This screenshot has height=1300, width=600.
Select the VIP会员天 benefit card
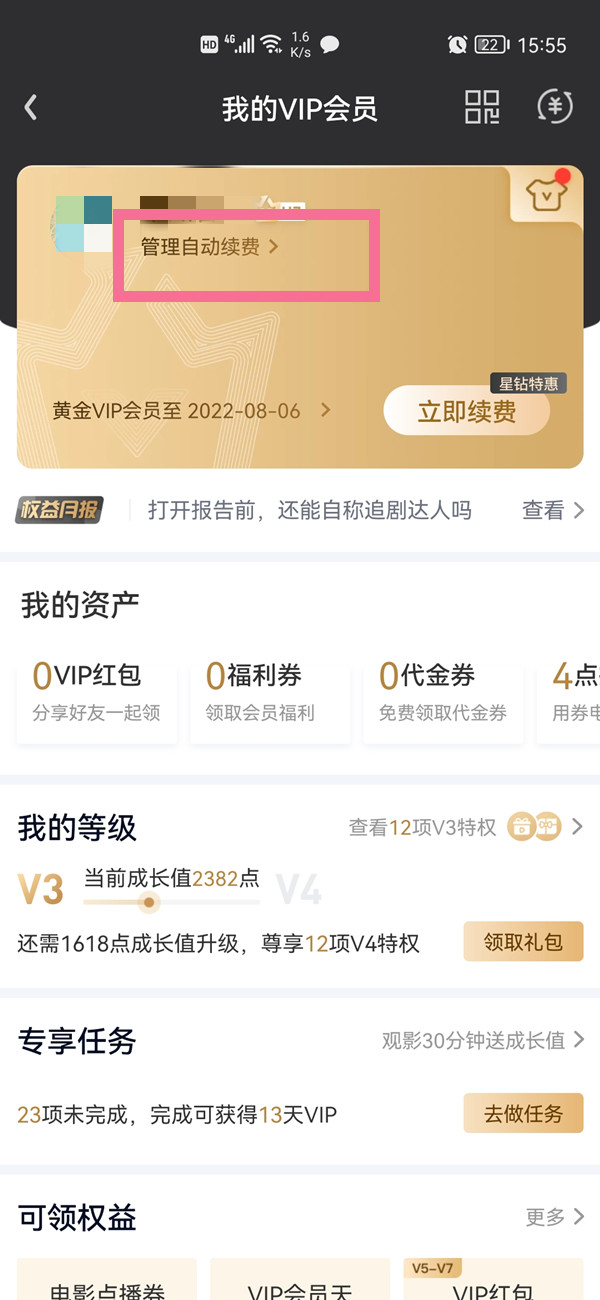[300, 1285]
